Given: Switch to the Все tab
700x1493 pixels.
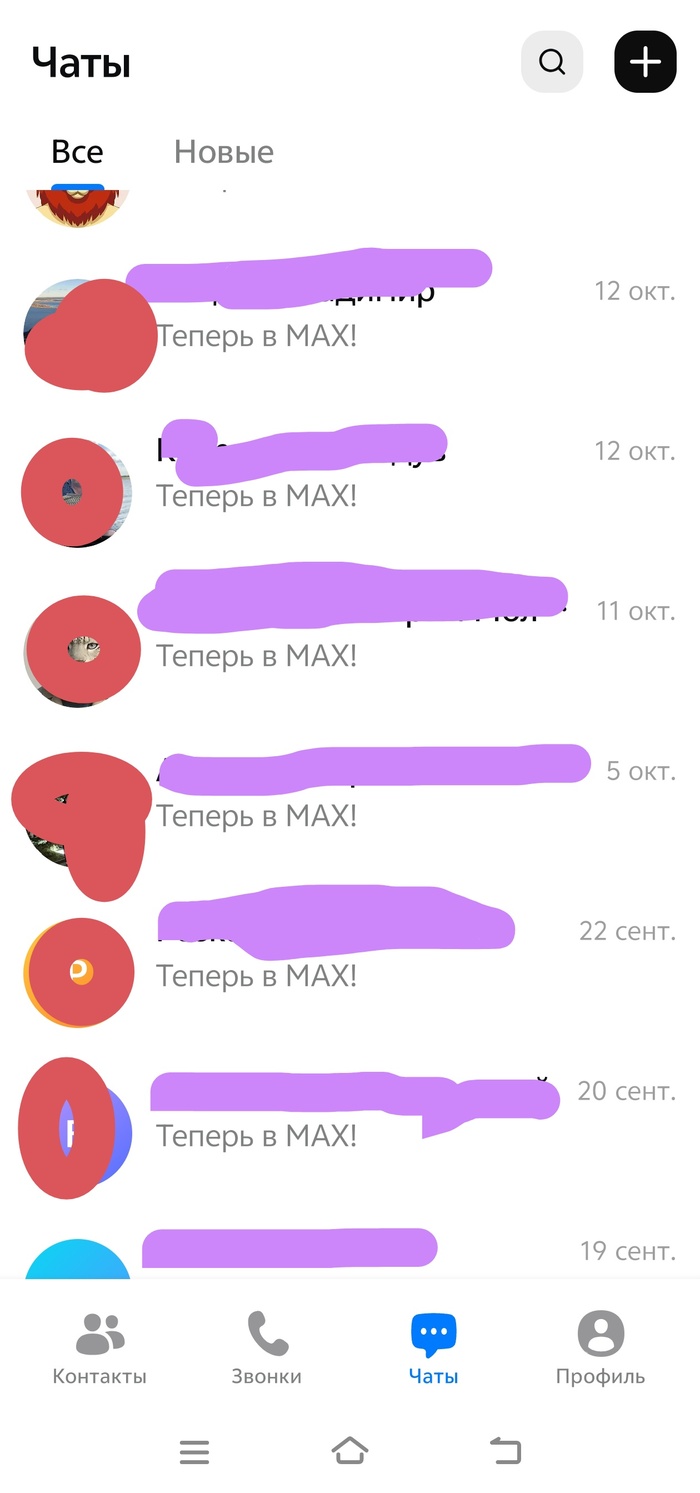Looking at the screenshot, I should pos(77,152).
